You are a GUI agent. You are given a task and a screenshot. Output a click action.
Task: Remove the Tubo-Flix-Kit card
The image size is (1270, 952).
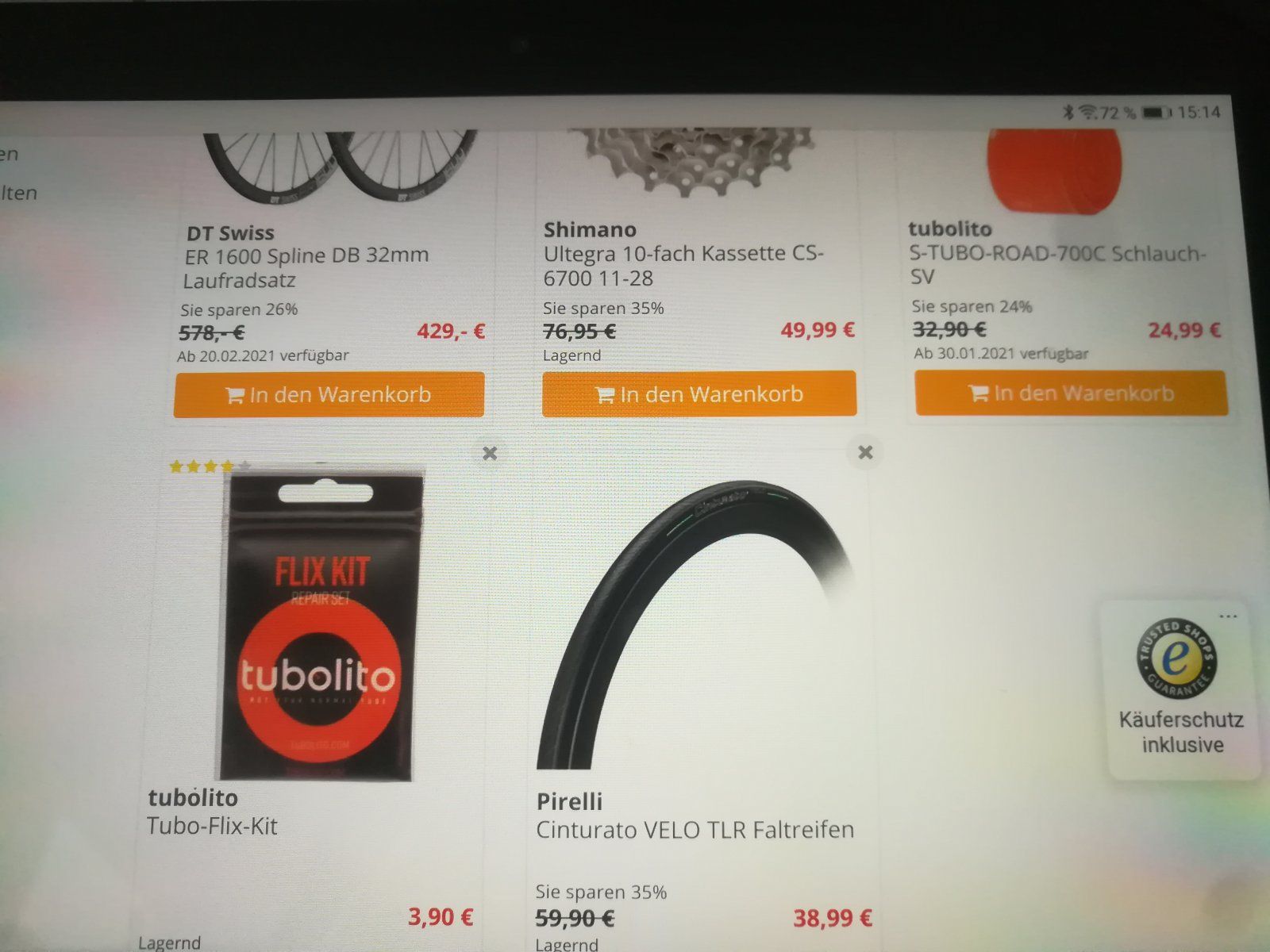click(490, 453)
